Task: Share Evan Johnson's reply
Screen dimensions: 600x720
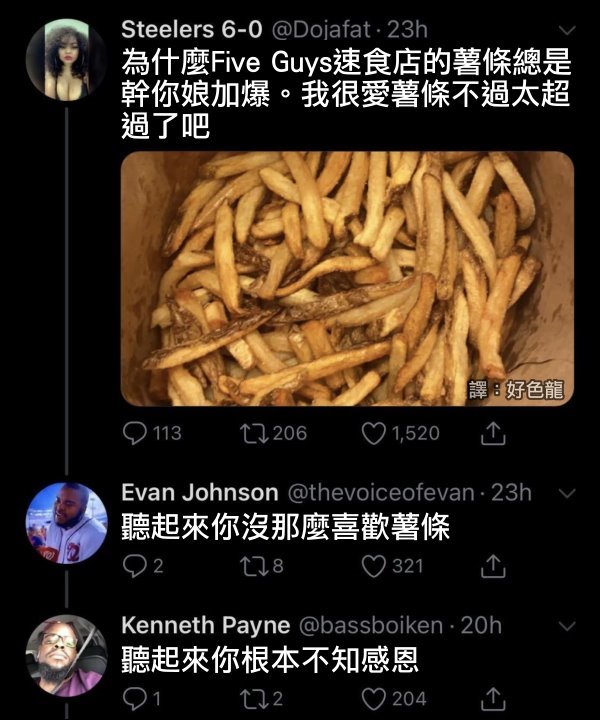Action: tap(492, 566)
